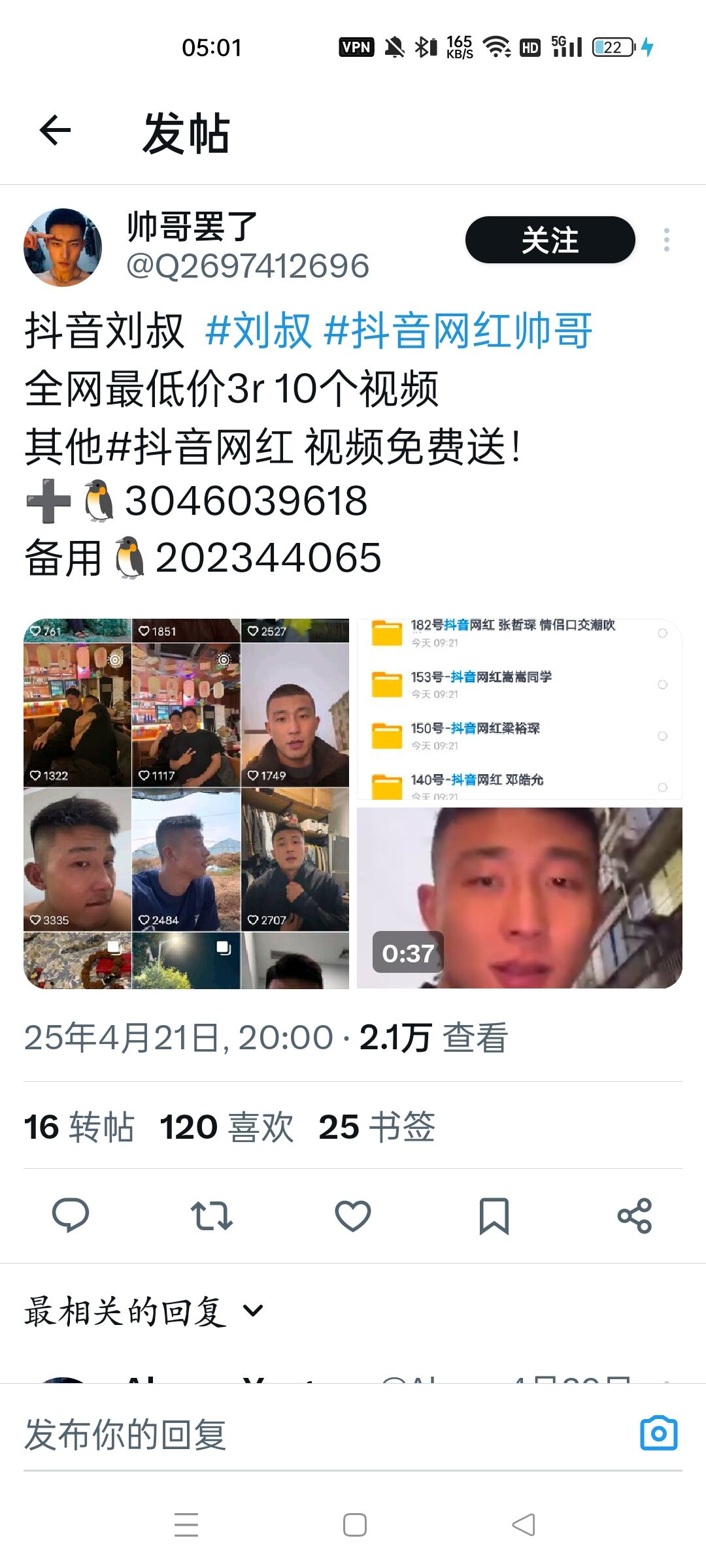Attach a photo with the camera icon
Image resolution: width=706 pixels, height=1568 pixels.
(x=658, y=1433)
